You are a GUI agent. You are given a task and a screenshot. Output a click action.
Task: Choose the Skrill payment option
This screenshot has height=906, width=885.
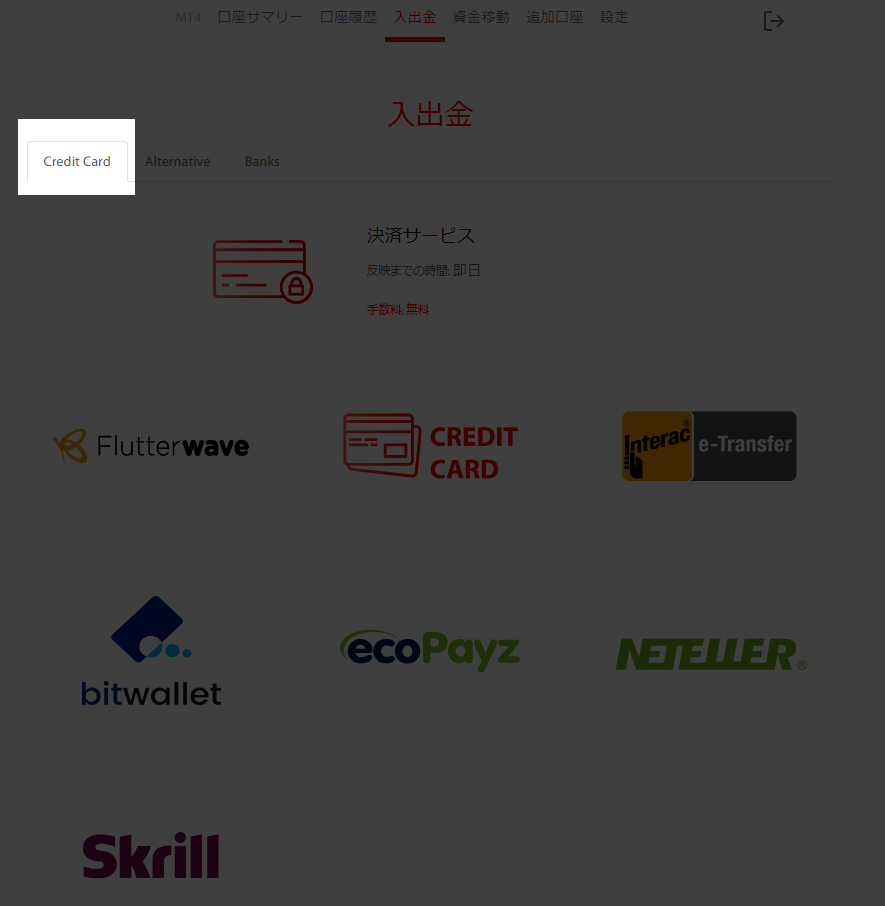150,856
